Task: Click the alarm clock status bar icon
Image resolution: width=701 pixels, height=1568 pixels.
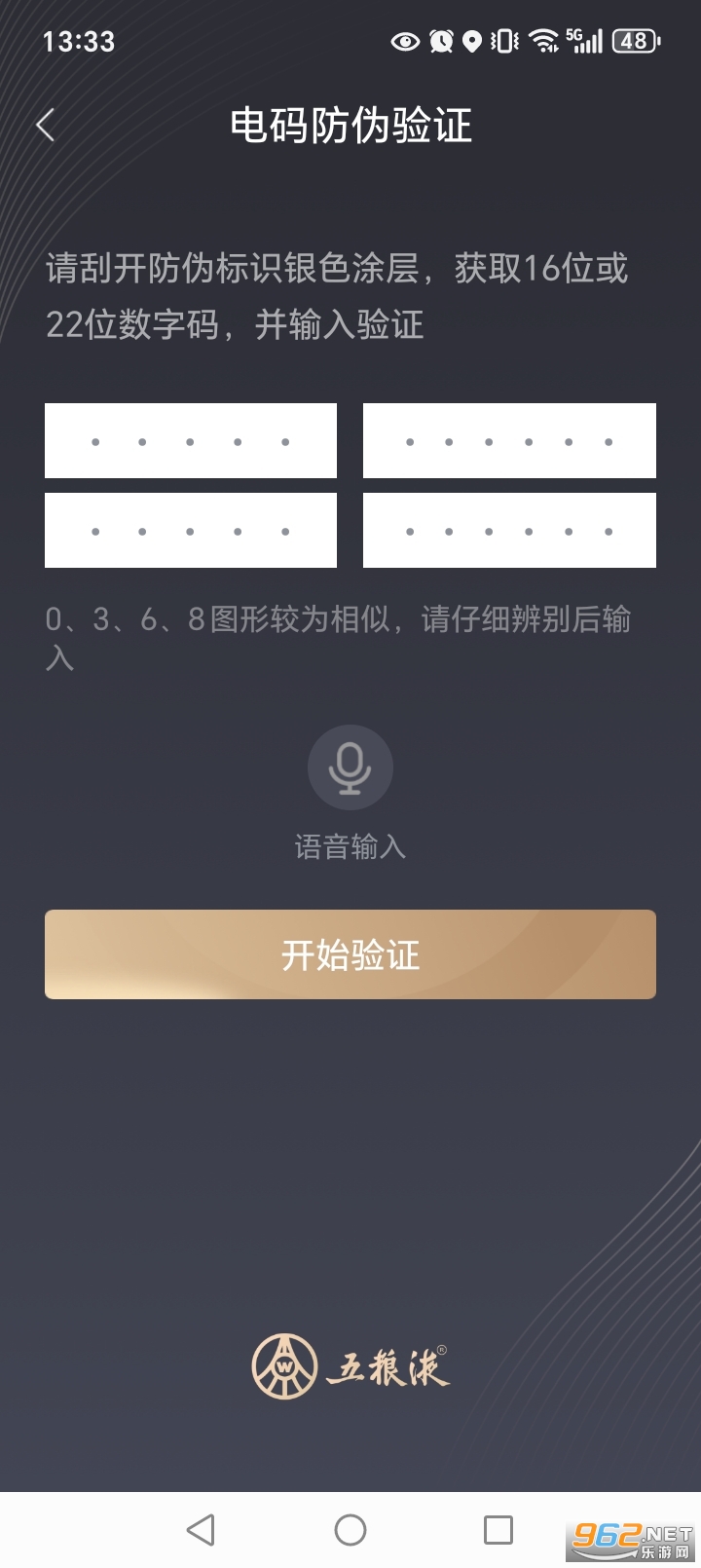Action: [441, 41]
